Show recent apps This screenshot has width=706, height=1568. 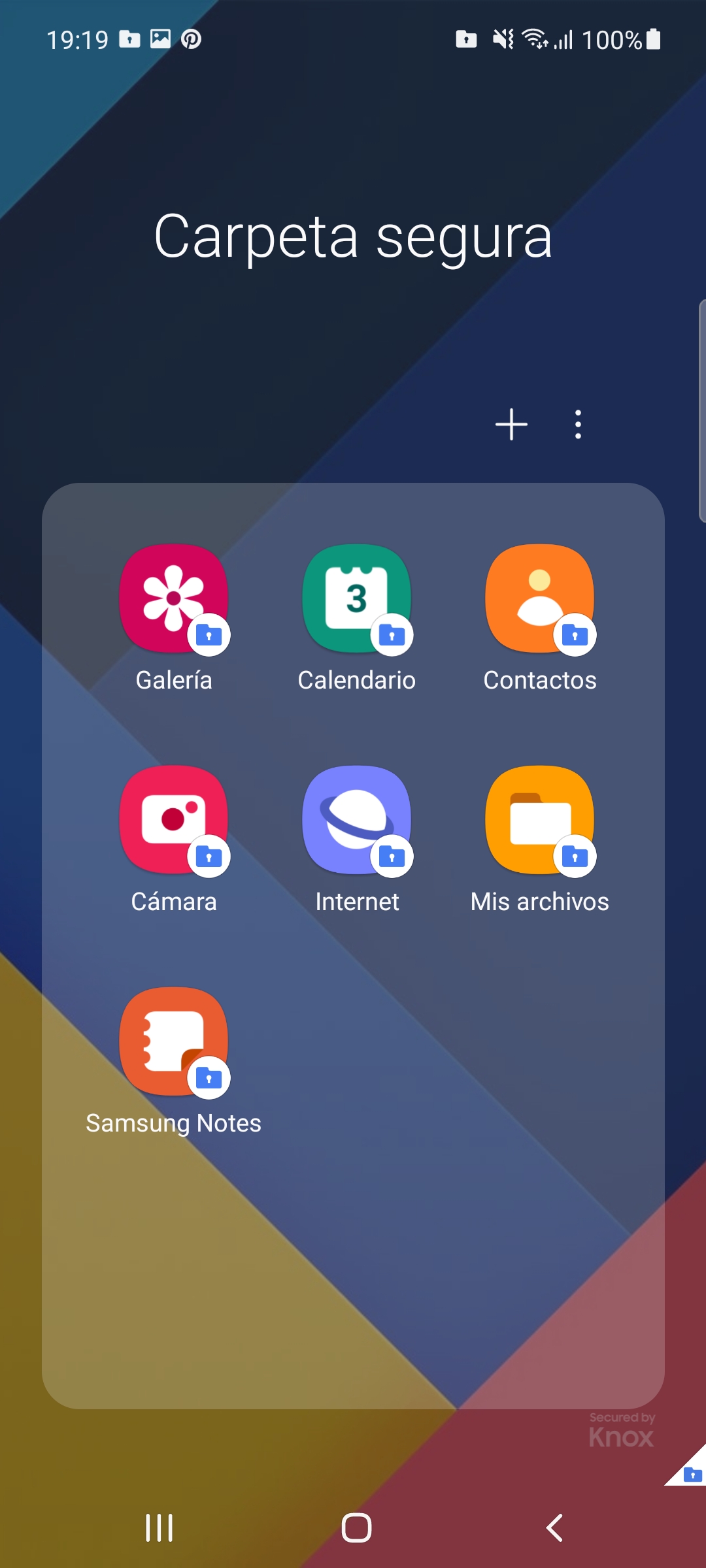click(x=159, y=1527)
